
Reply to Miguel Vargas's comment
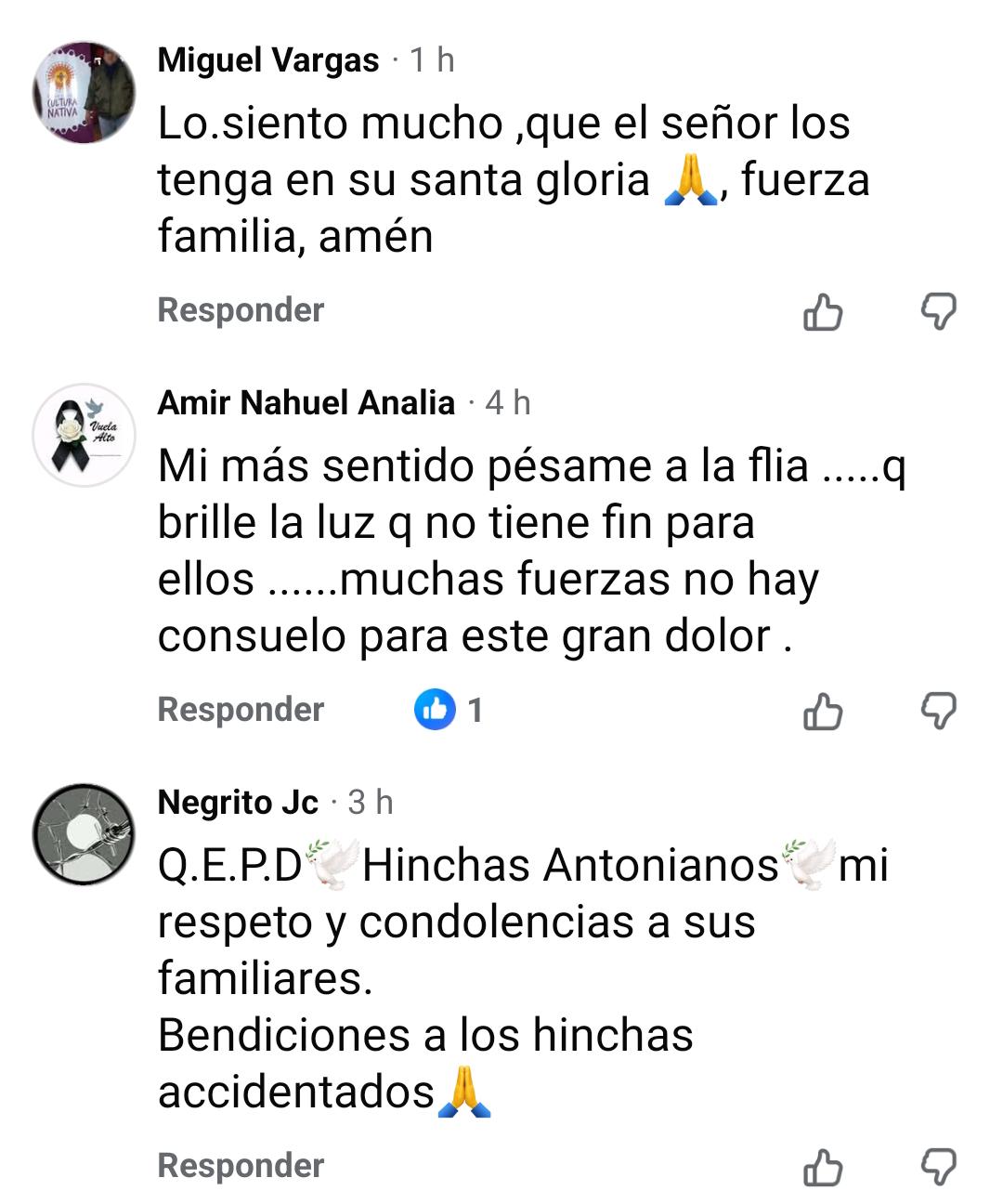point(241,310)
